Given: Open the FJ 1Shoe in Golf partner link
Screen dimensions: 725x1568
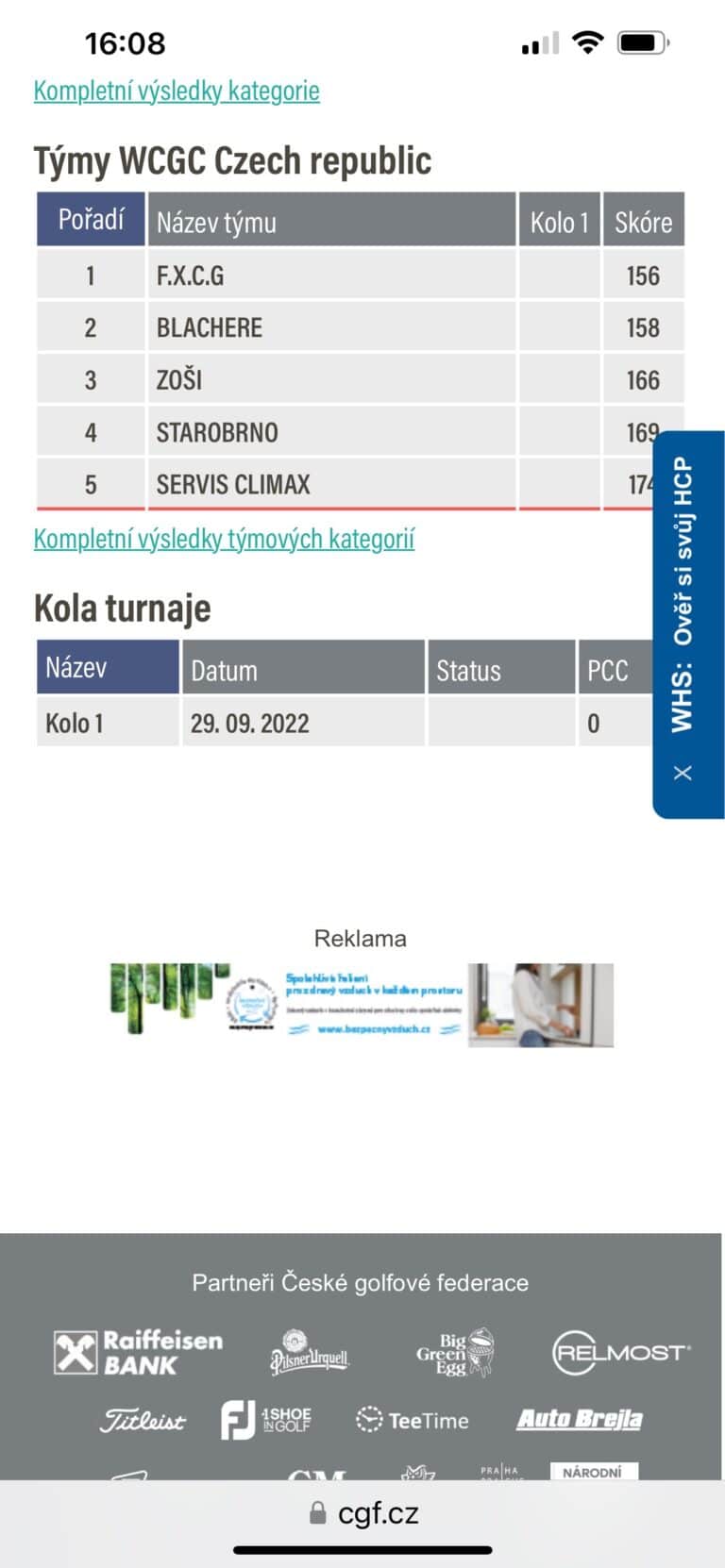Looking at the screenshot, I should [265, 1419].
